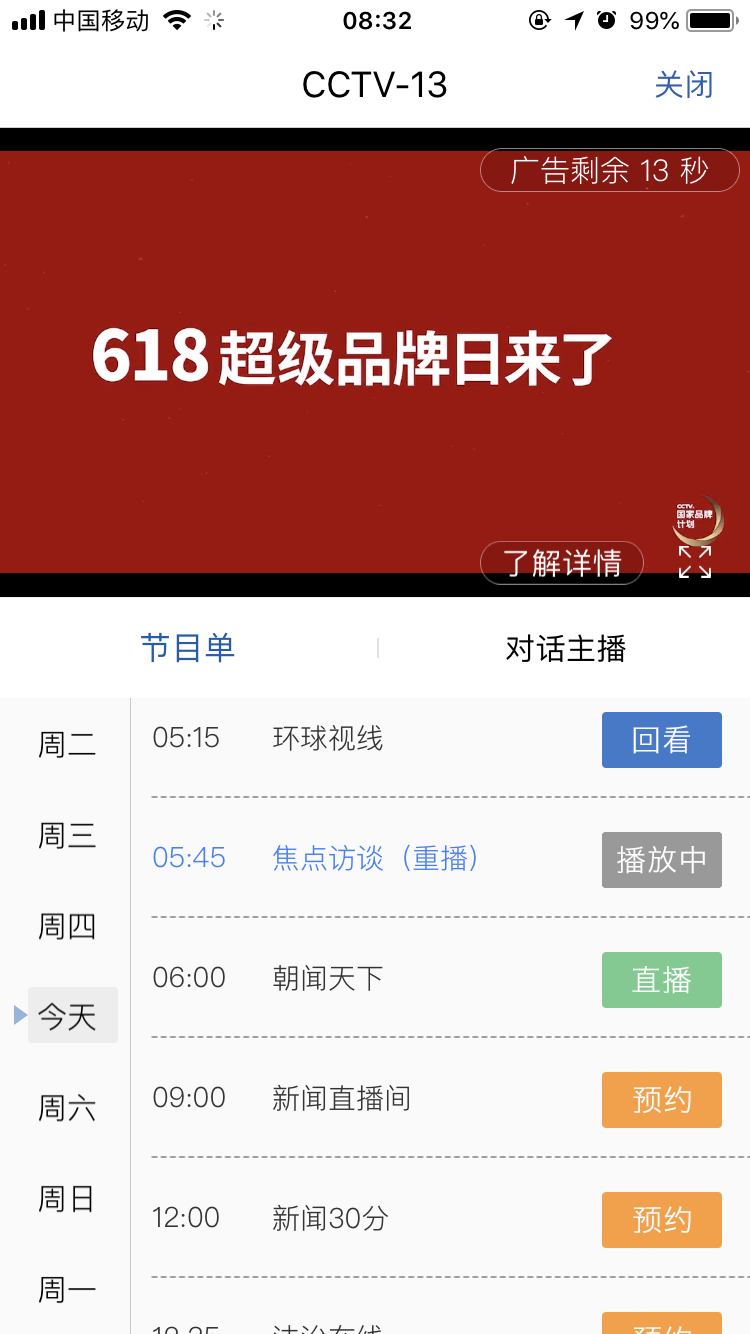
Task: Switch to the 对话主播 tab
Action: click(565, 648)
